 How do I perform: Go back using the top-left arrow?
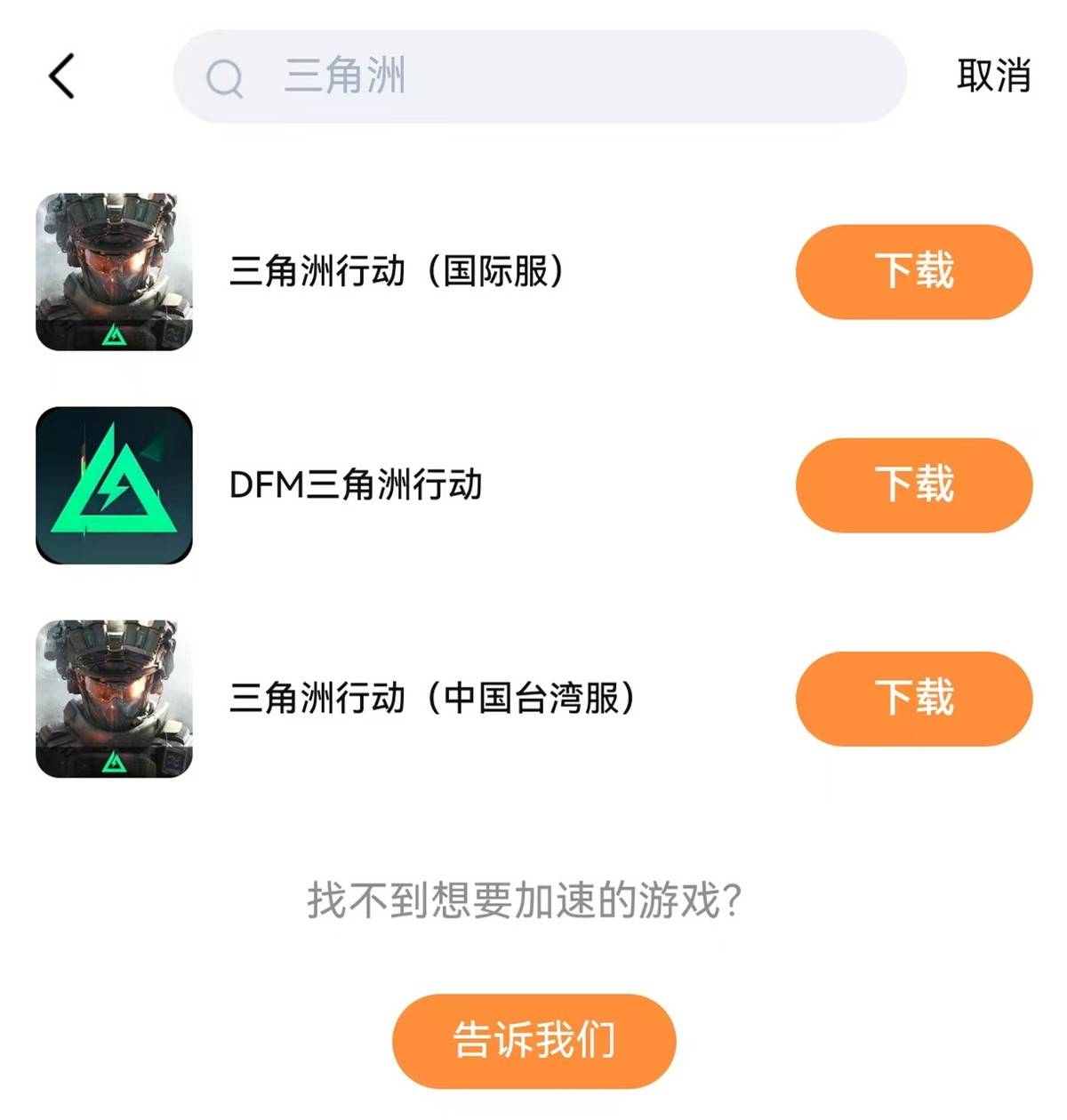[61, 76]
